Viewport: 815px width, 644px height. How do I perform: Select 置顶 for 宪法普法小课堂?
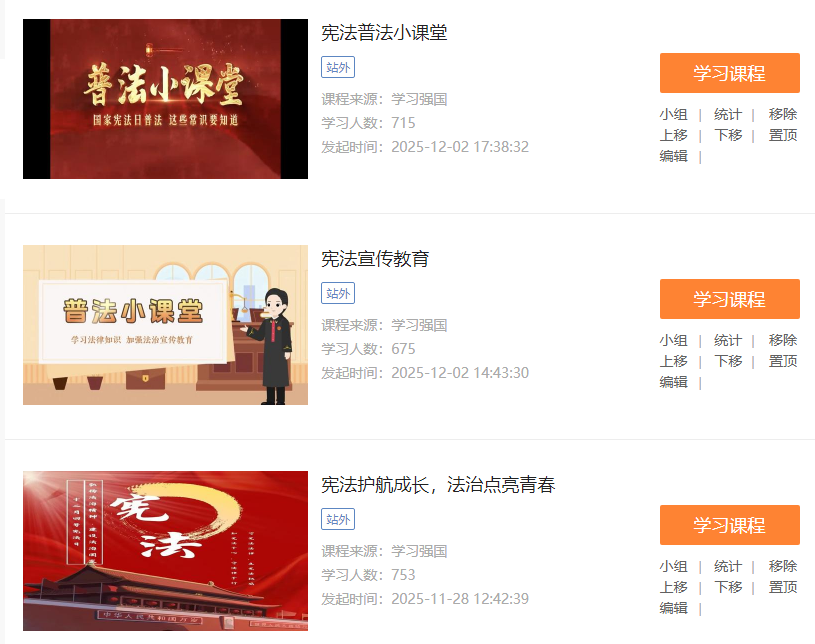click(x=783, y=135)
